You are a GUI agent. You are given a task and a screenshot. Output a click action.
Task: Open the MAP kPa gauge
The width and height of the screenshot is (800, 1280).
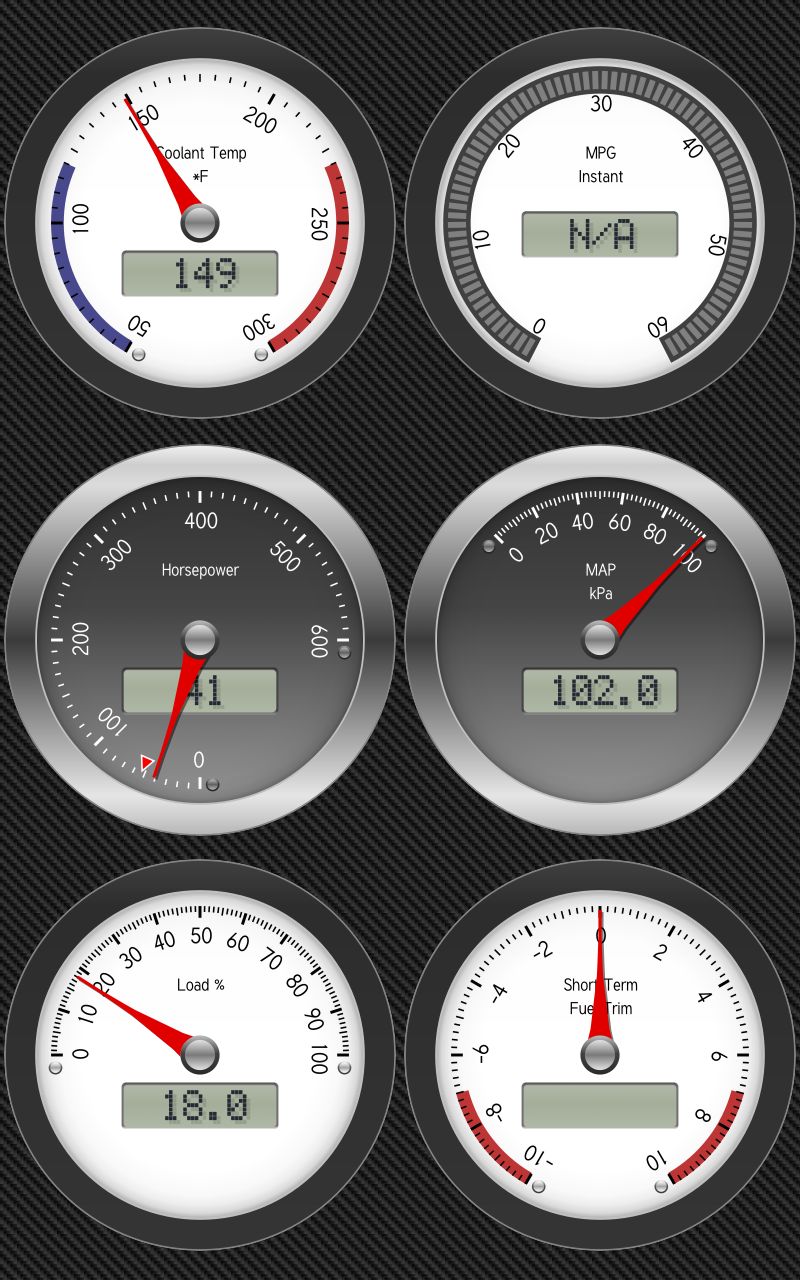[600, 640]
